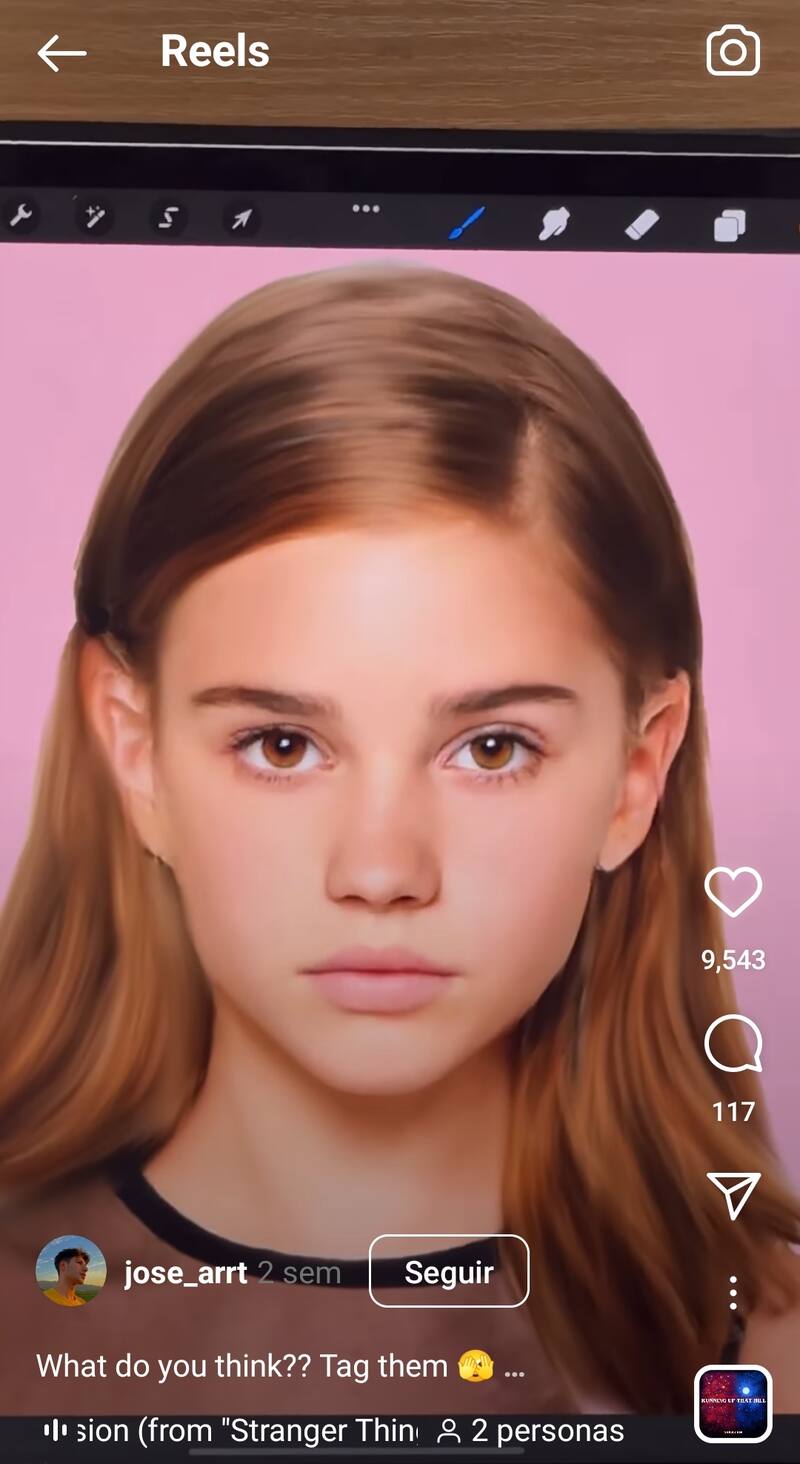This screenshot has width=800, height=1464.
Task: Like this reel with the heart
Action: tap(733, 891)
